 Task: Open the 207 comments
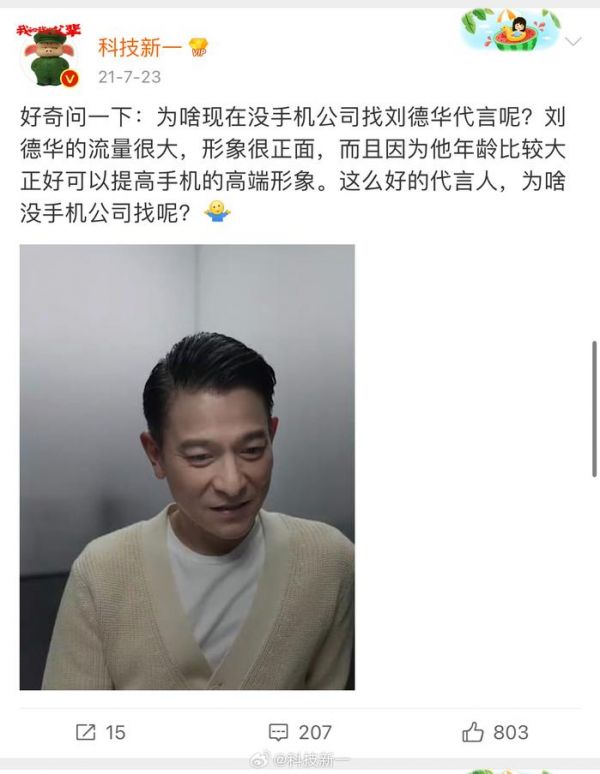(x=300, y=732)
